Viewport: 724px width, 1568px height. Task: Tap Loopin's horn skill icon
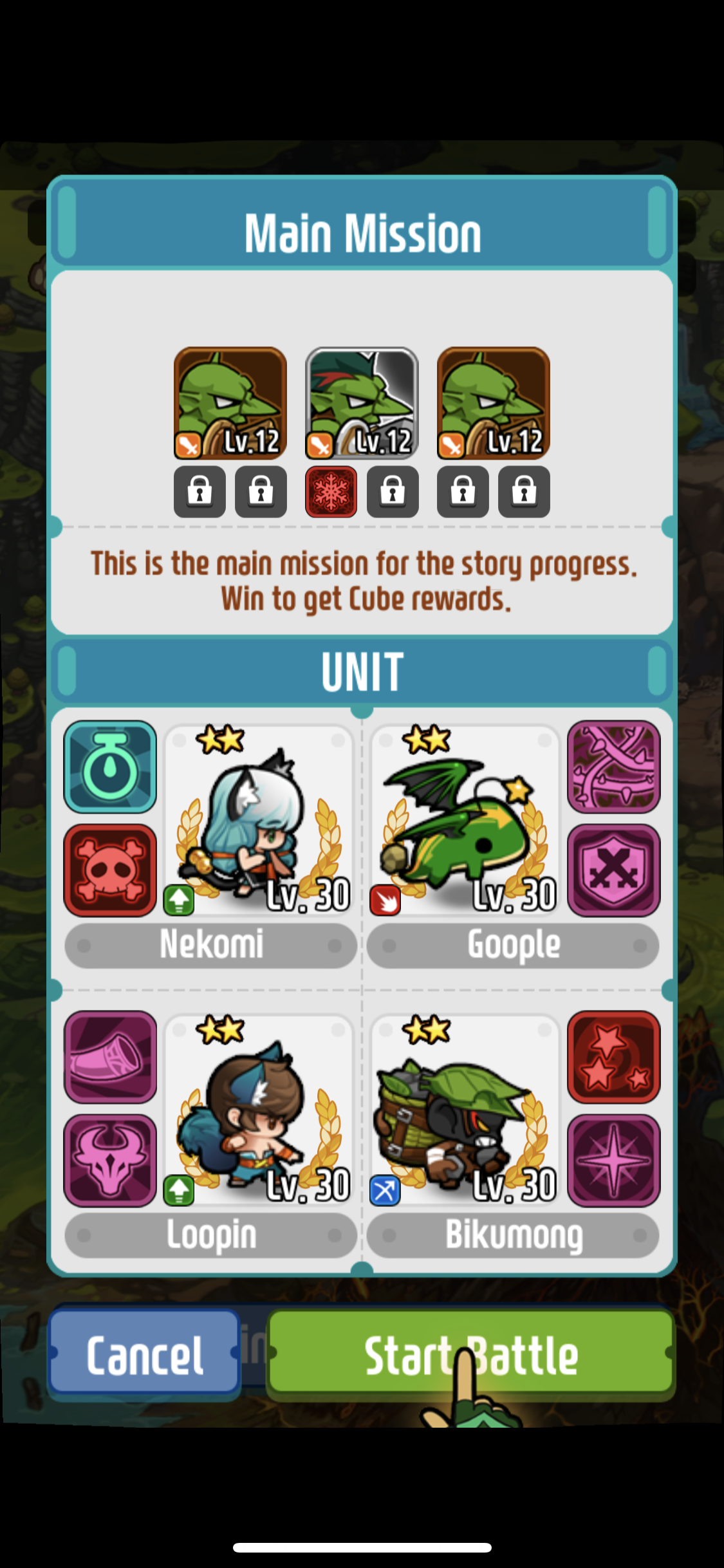110,1057
